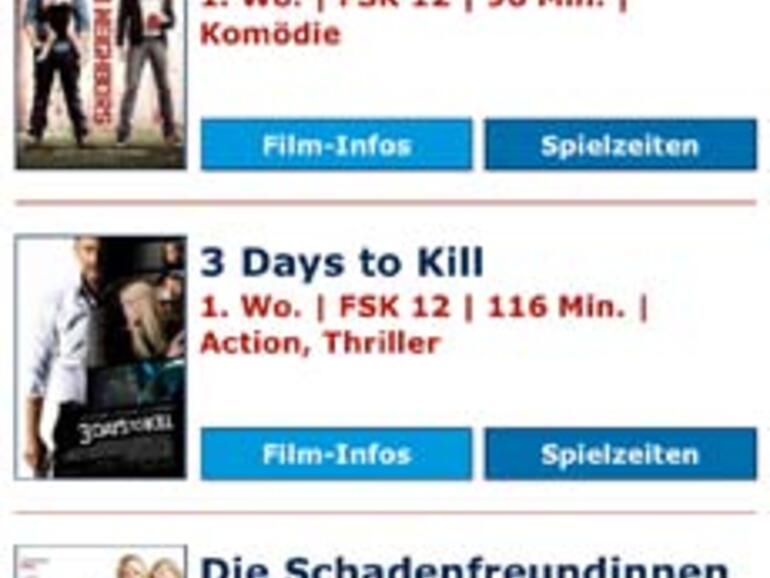Image resolution: width=770 pixels, height=578 pixels.
Task: Open Film-Infos for 3 Days to Kill
Action: click(336, 454)
